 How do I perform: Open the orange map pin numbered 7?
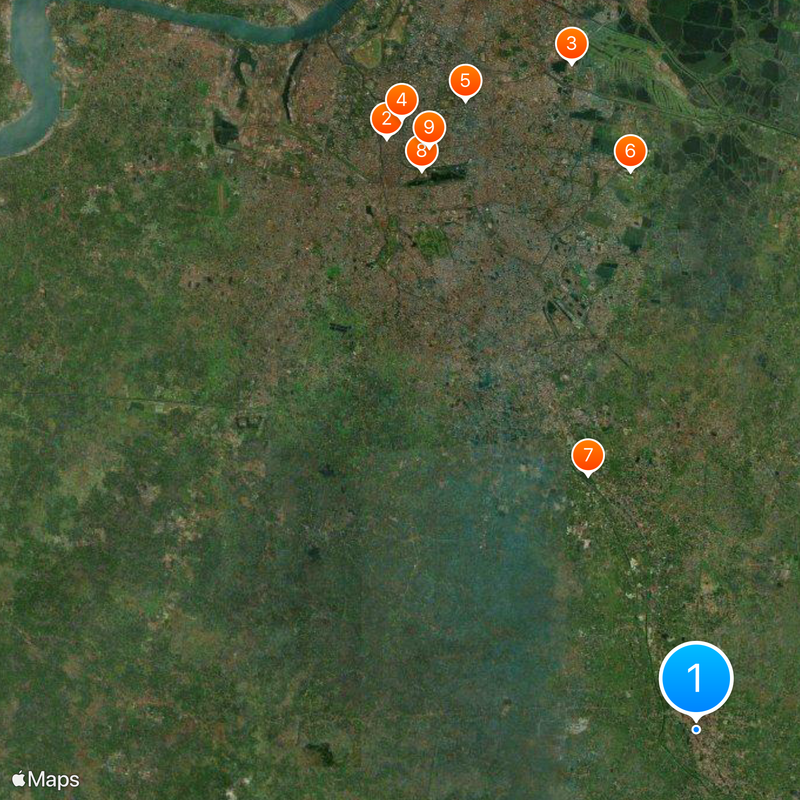pos(588,455)
